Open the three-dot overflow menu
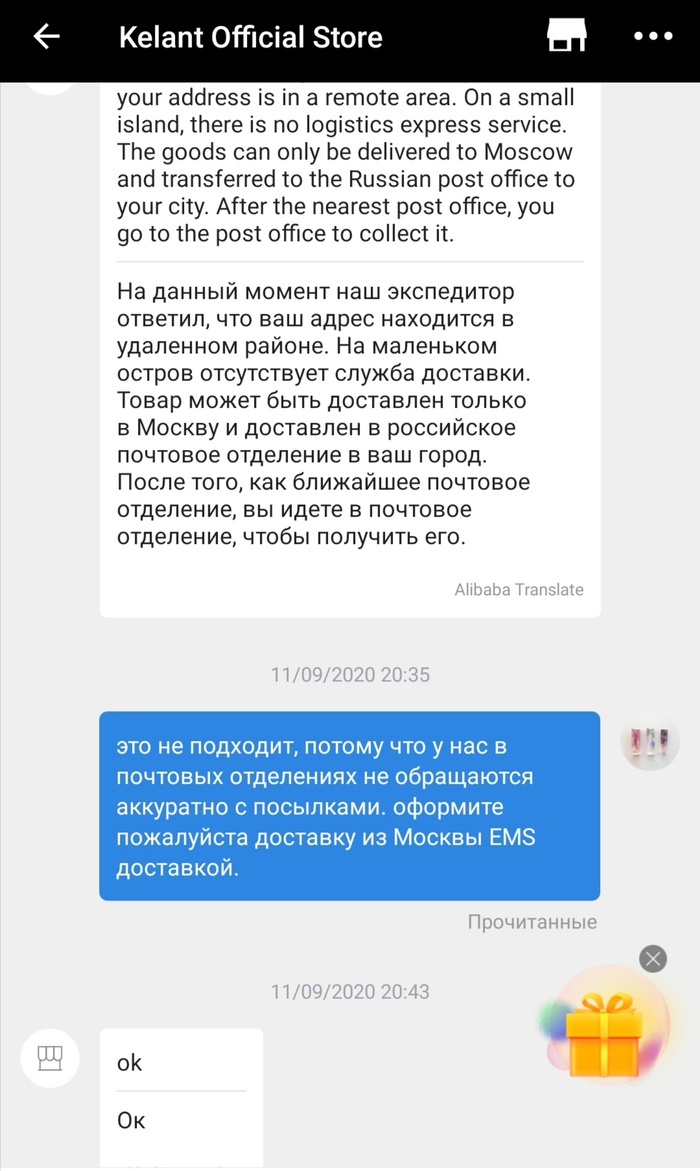The height and width of the screenshot is (1171, 700). click(653, 37)
